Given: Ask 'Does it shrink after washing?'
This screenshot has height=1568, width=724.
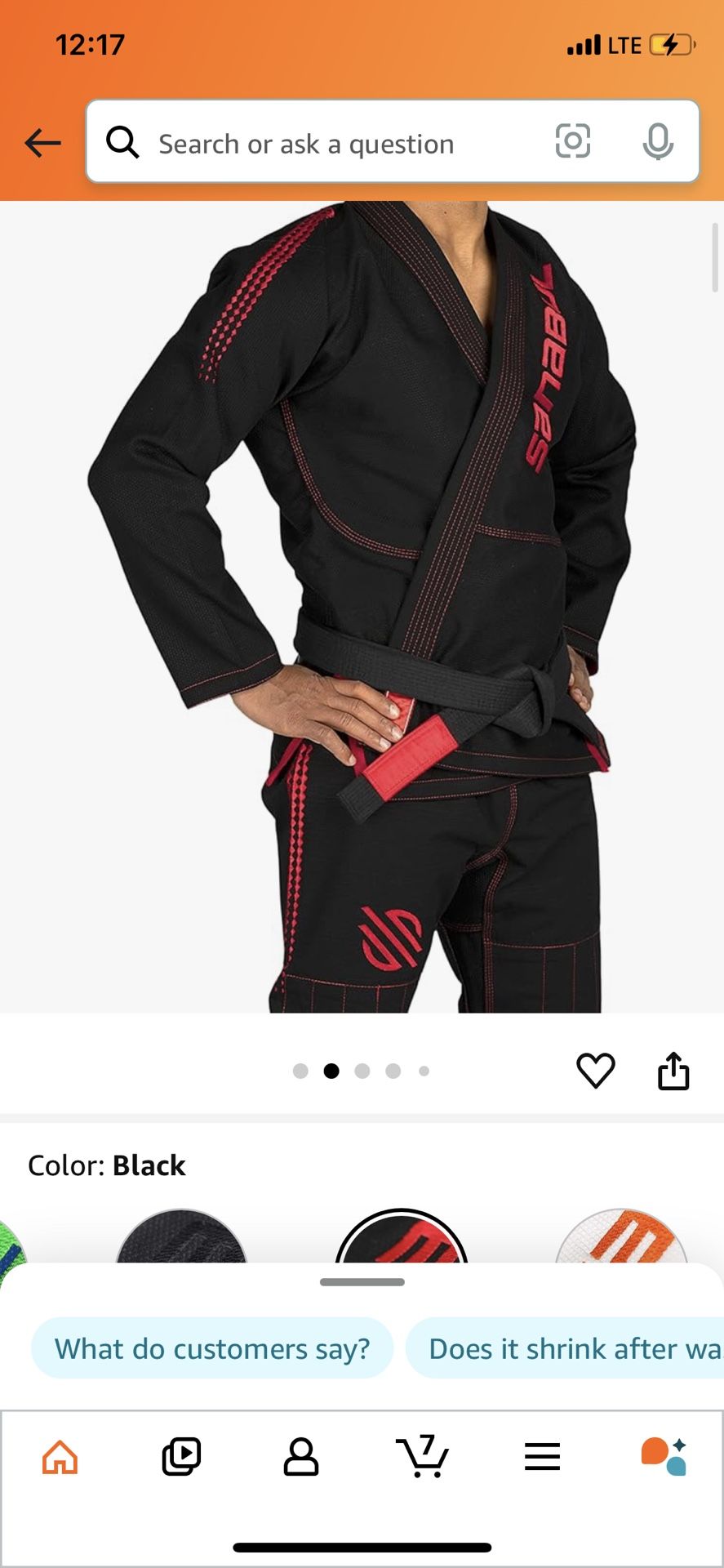Looking at the screenshot, I should (571, 1348).
